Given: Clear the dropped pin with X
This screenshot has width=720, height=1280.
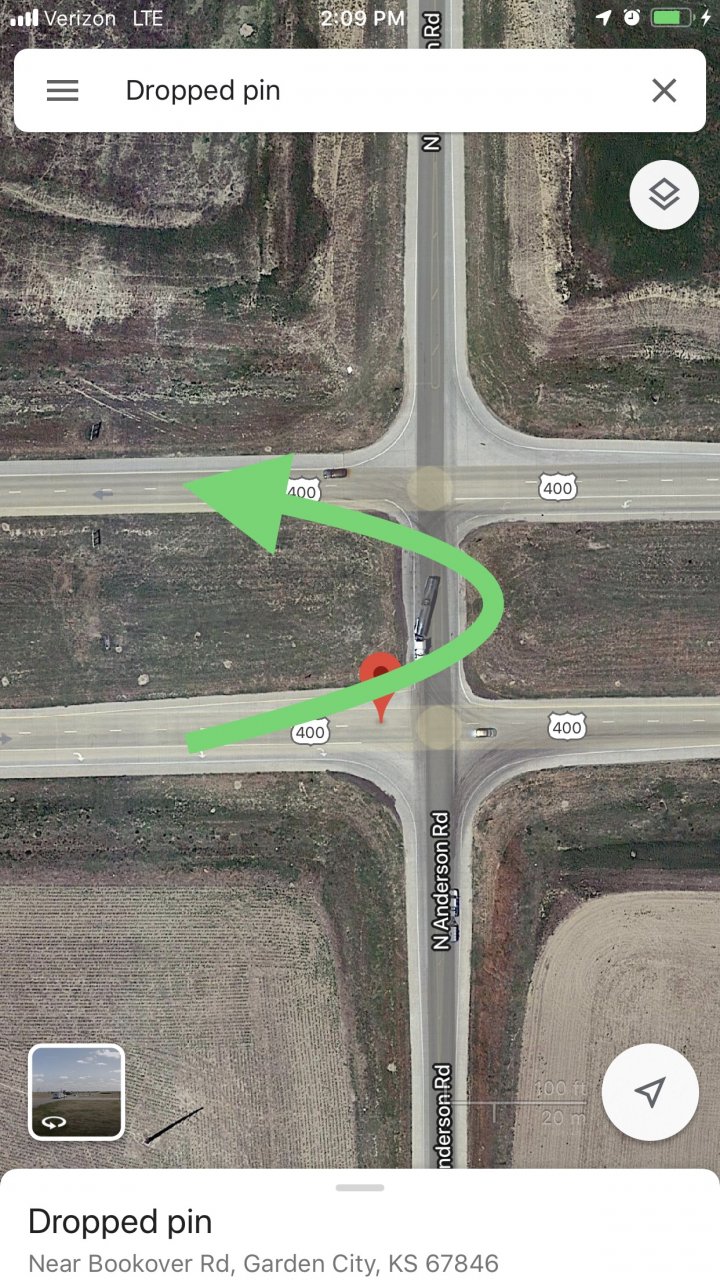Looking at the screenshot, I should (664, 91).
